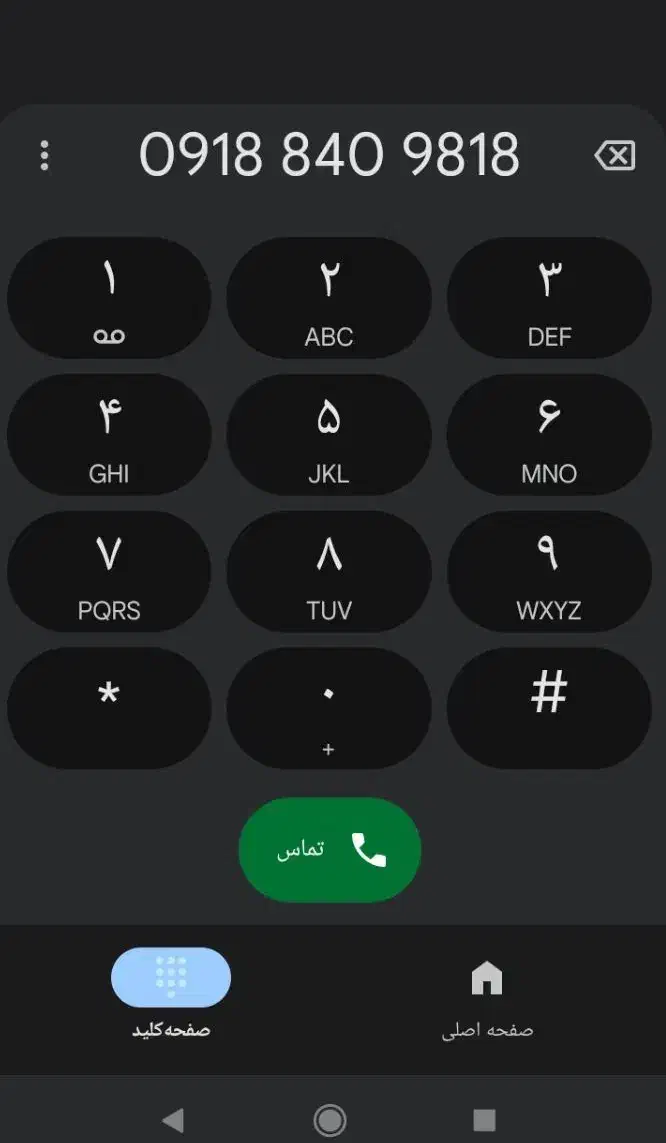Image resolution: width=666 pixels, height=1143 pixels.
Task: Open recent apps from navigation bar
Action: pyautogui.click(x=484, y=1119)
